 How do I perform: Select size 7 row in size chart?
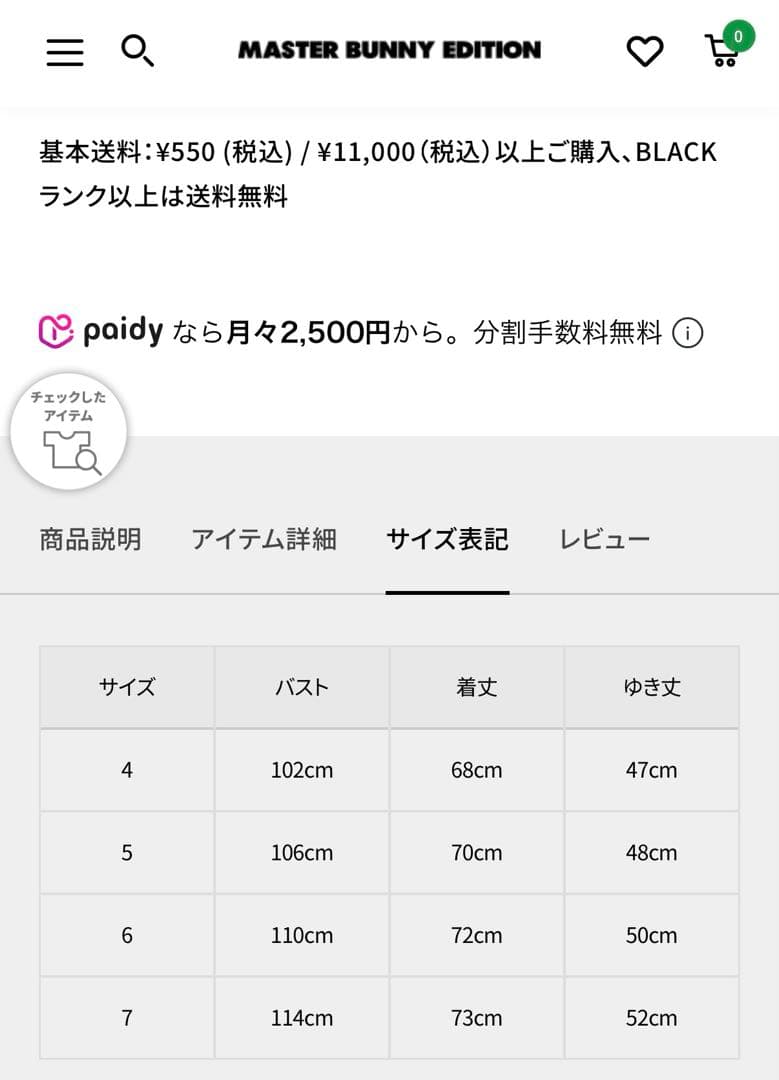(x=126, y=1018)
